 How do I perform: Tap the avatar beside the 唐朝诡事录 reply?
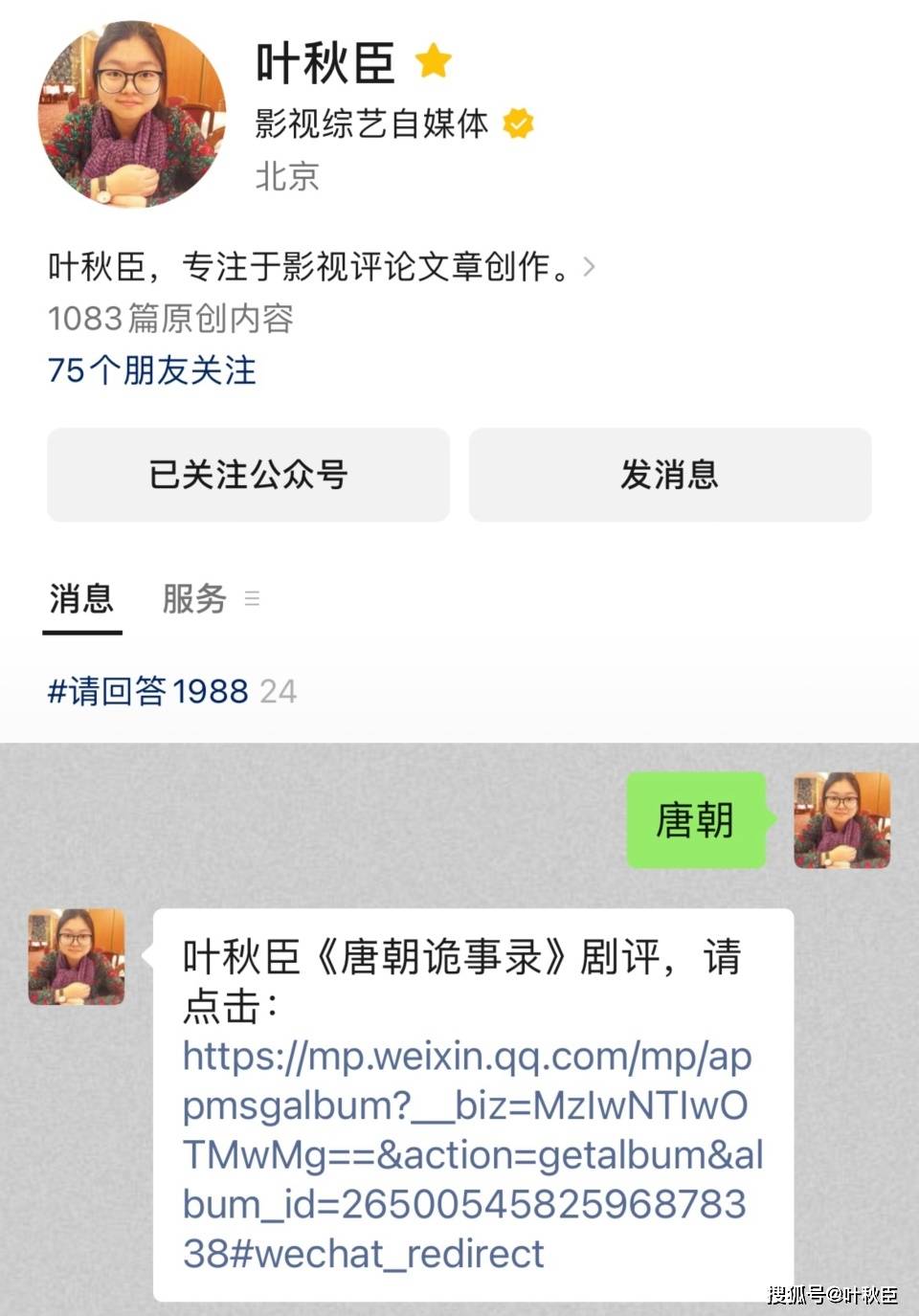[77, 956]
